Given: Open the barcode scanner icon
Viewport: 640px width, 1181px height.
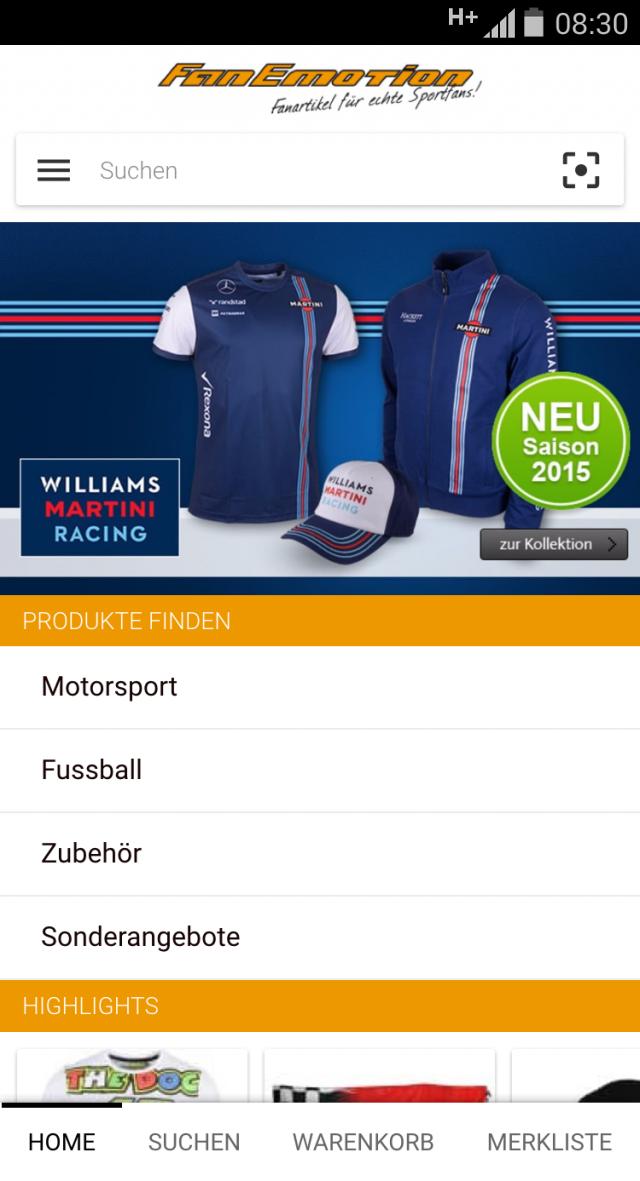Looking at the screenshot, I should pyautogui.click(x=581, y=171).
